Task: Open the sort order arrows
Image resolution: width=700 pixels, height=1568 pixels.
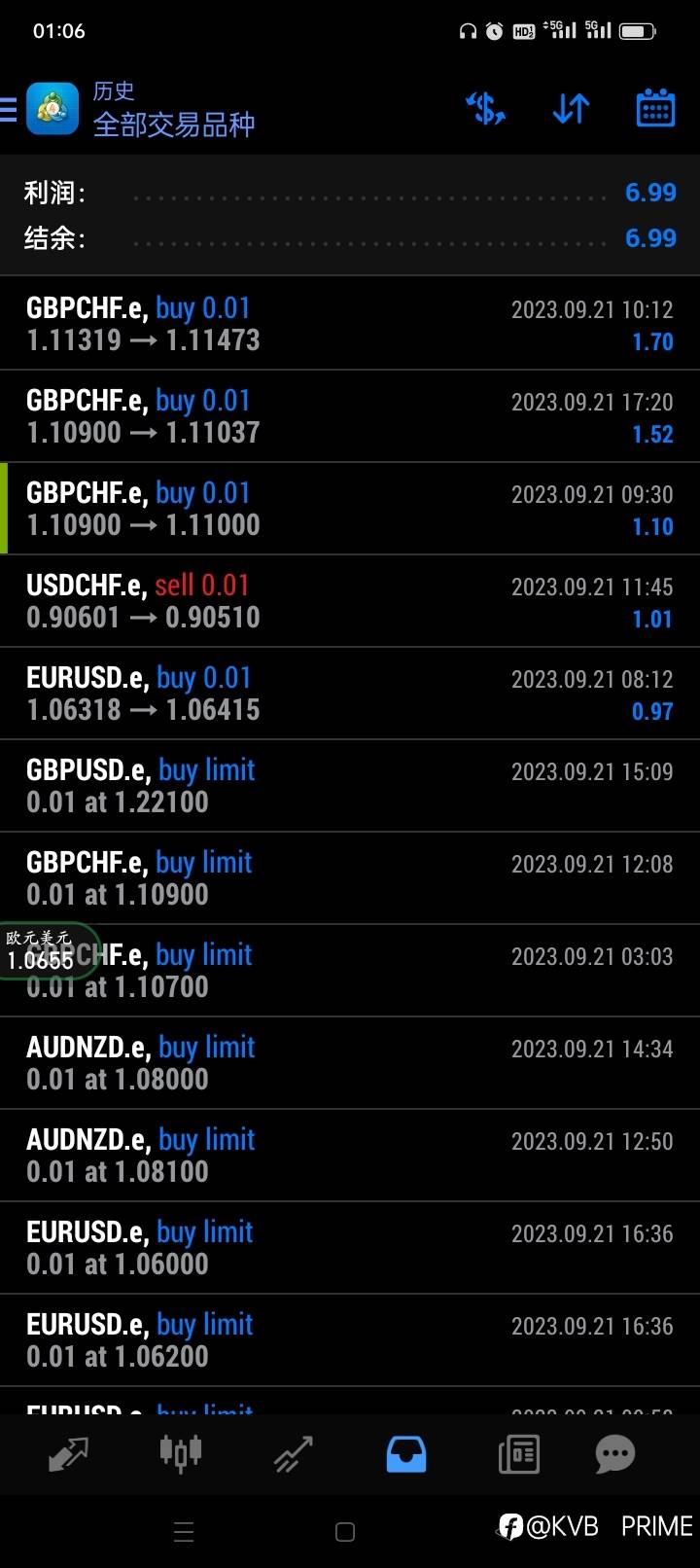Action: 571,109
